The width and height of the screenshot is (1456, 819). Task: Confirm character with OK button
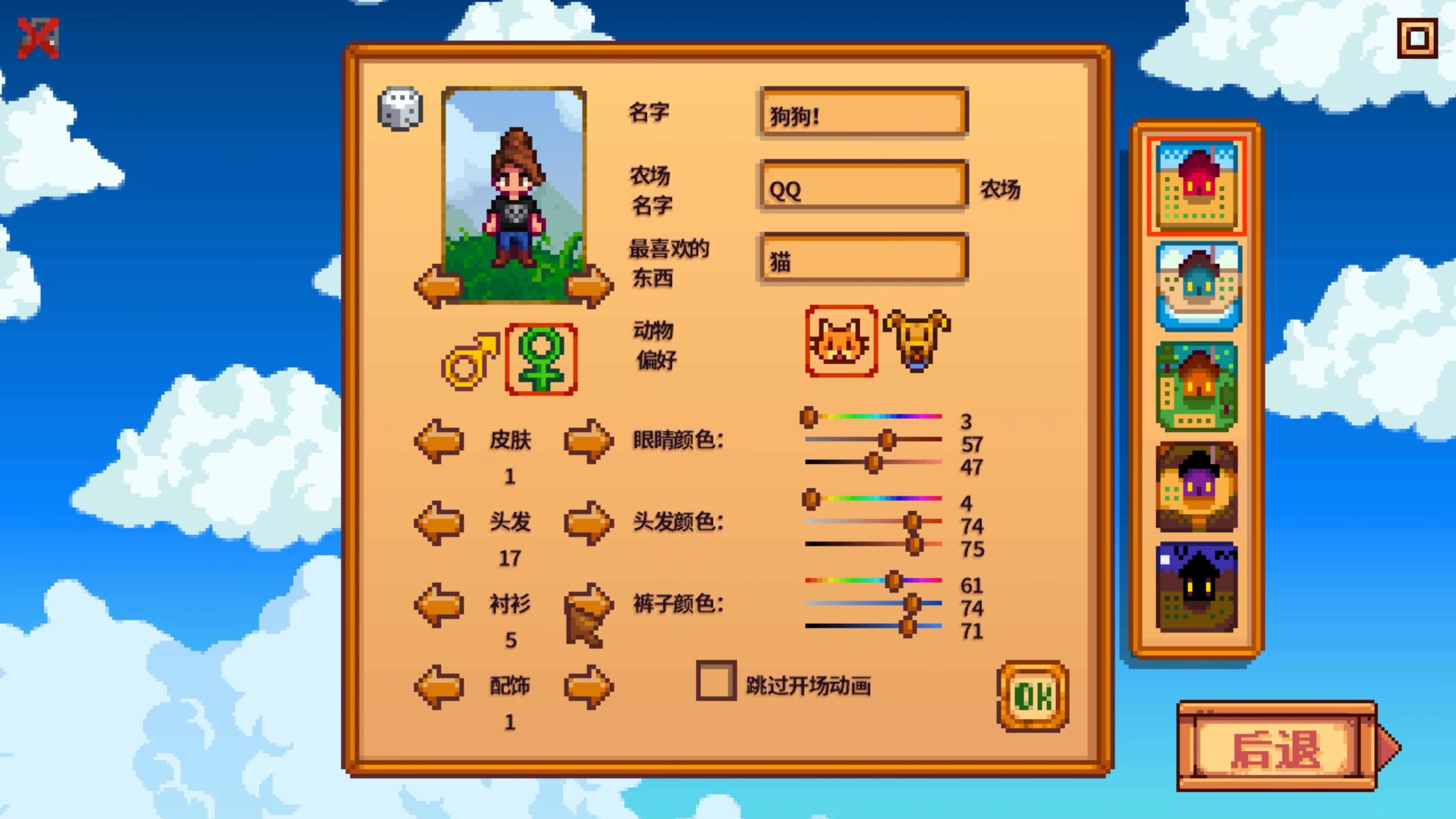(1032, 697)
